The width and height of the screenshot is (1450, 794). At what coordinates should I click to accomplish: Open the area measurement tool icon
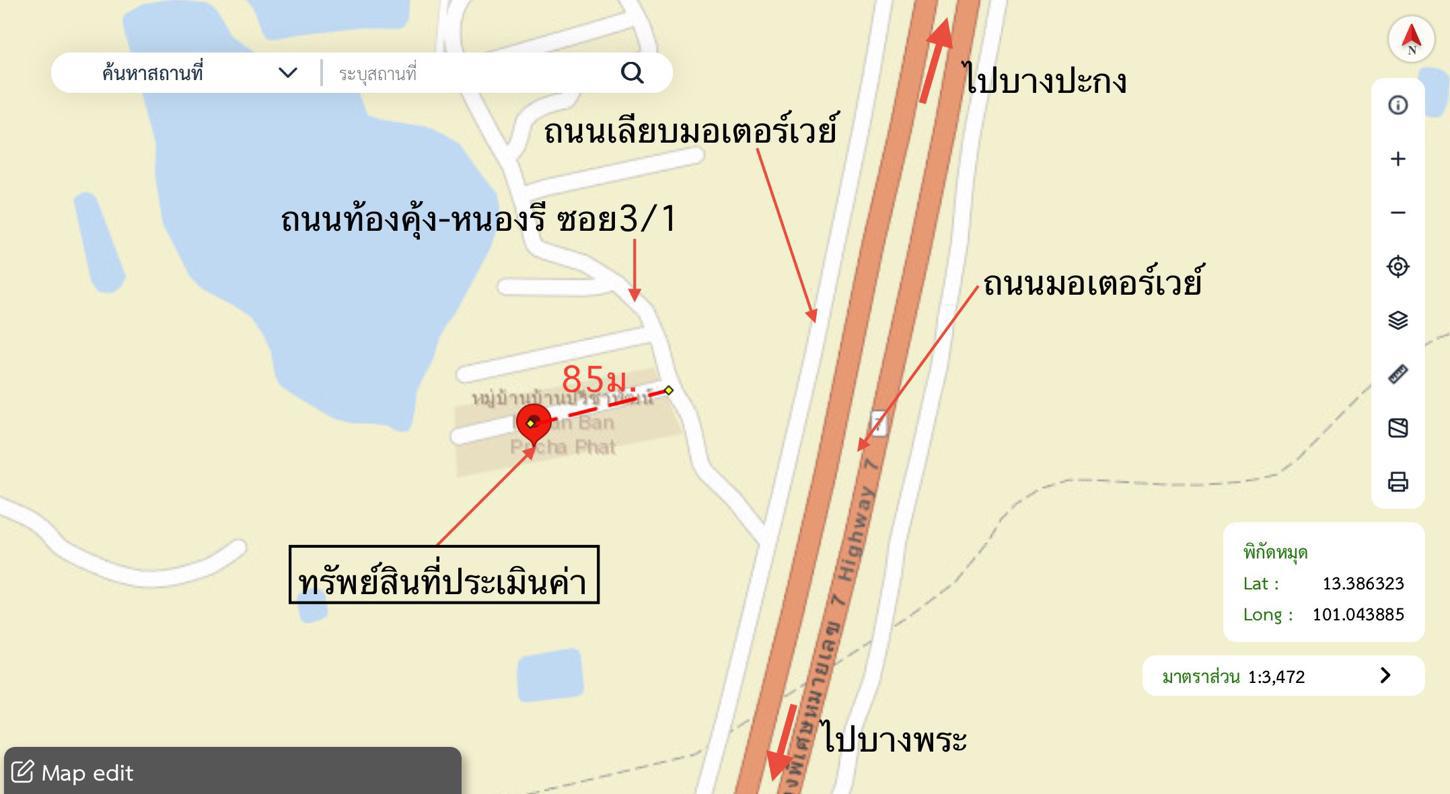click(1398, 428)
